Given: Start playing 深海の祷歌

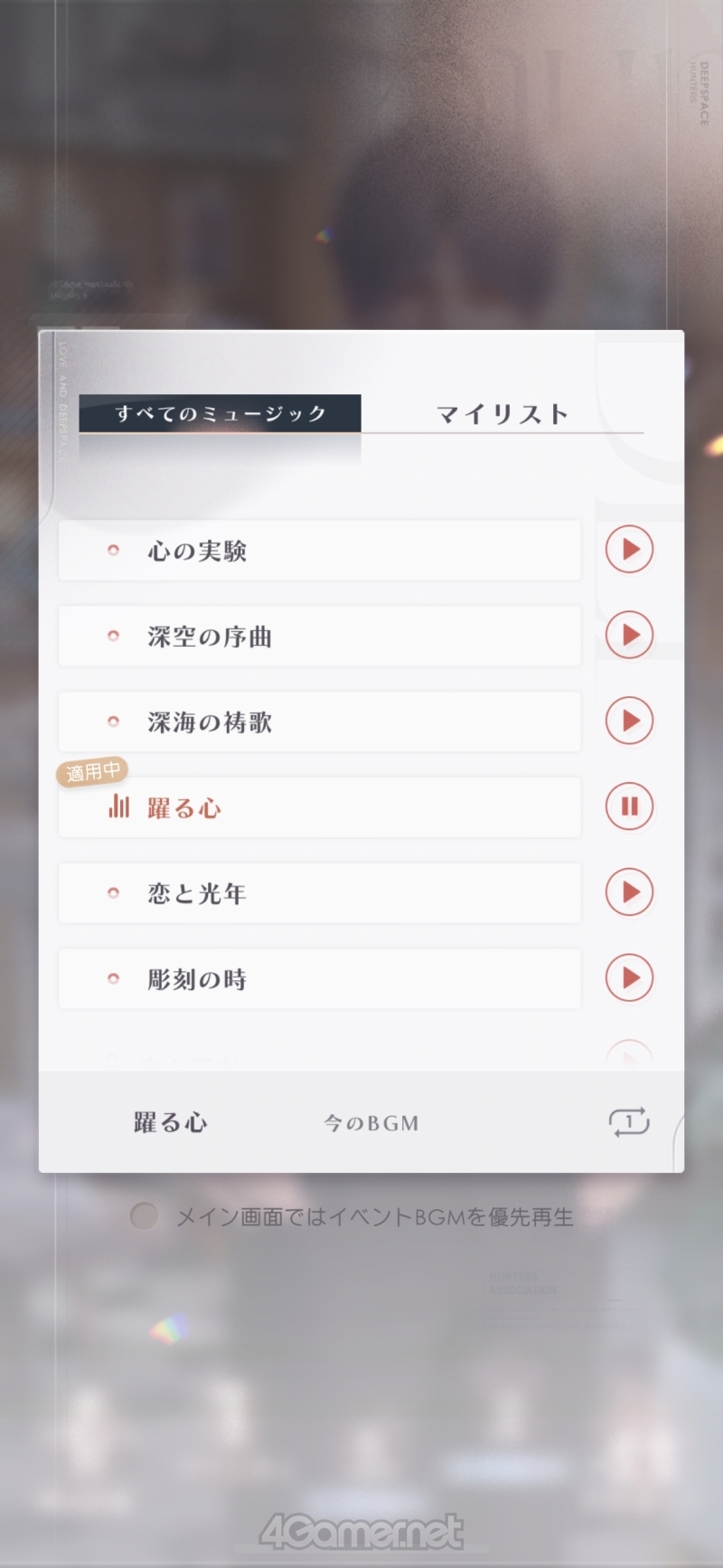Looking at the screenshot, I should (629, 721).
